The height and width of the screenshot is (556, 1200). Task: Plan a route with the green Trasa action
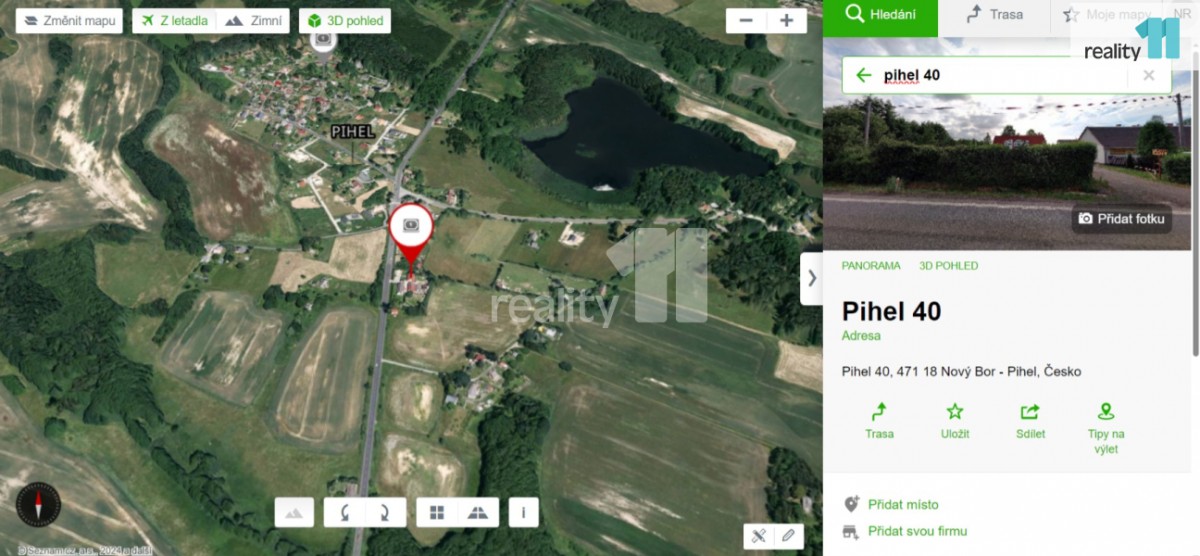pos(879,420)
